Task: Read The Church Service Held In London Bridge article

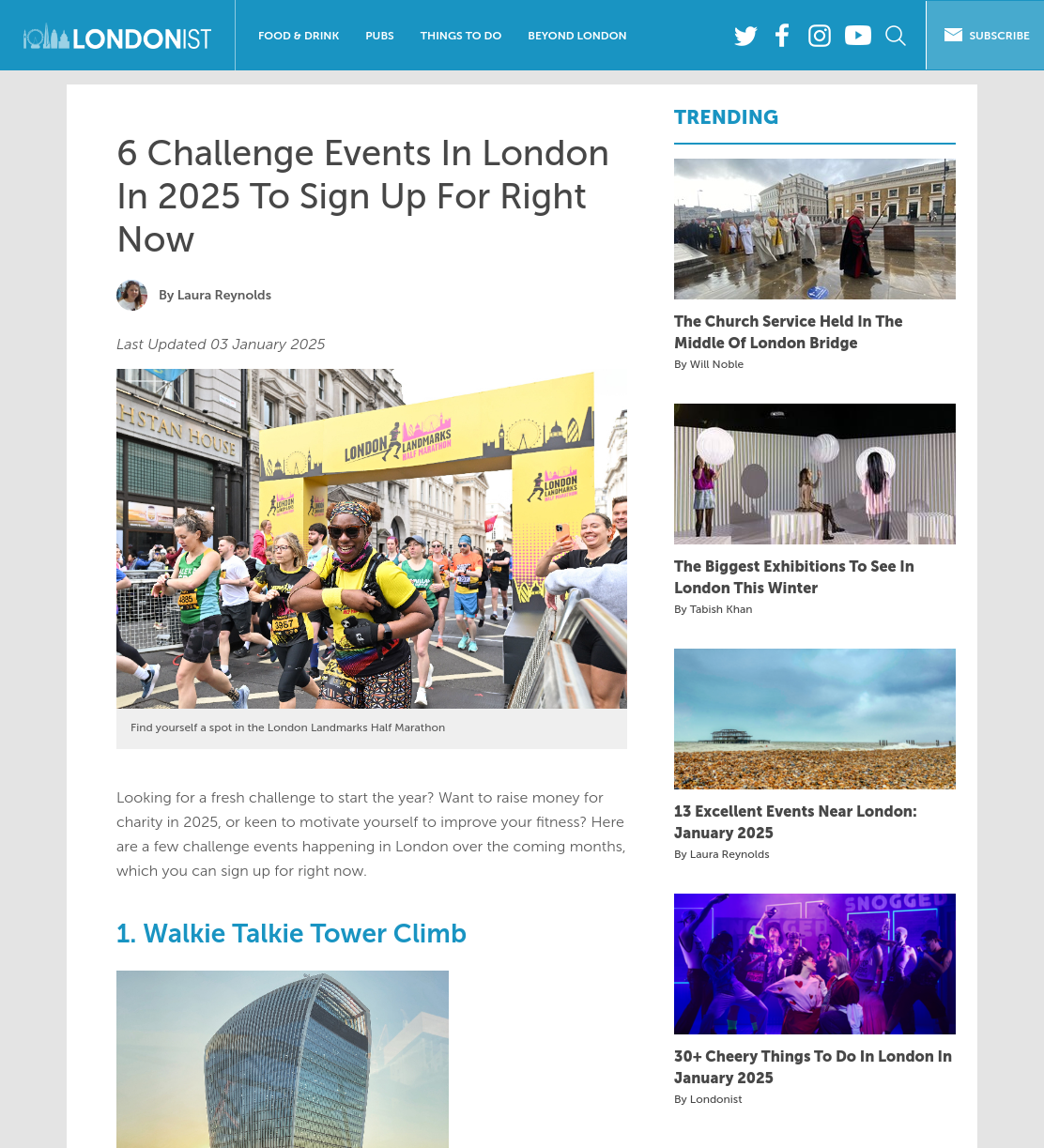Action: 789,332
